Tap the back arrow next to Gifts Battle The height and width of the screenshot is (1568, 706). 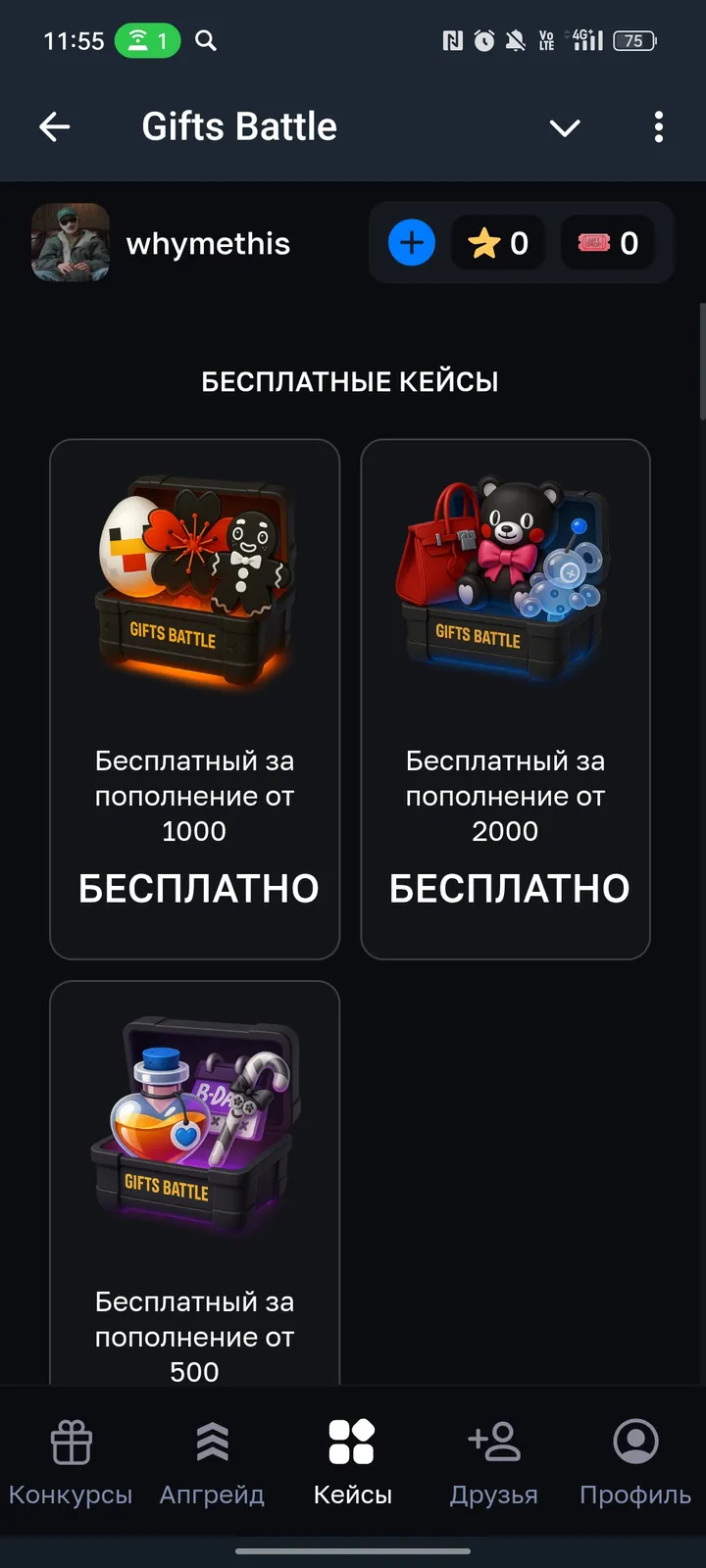pyautogui.click(x=55, y=126)
